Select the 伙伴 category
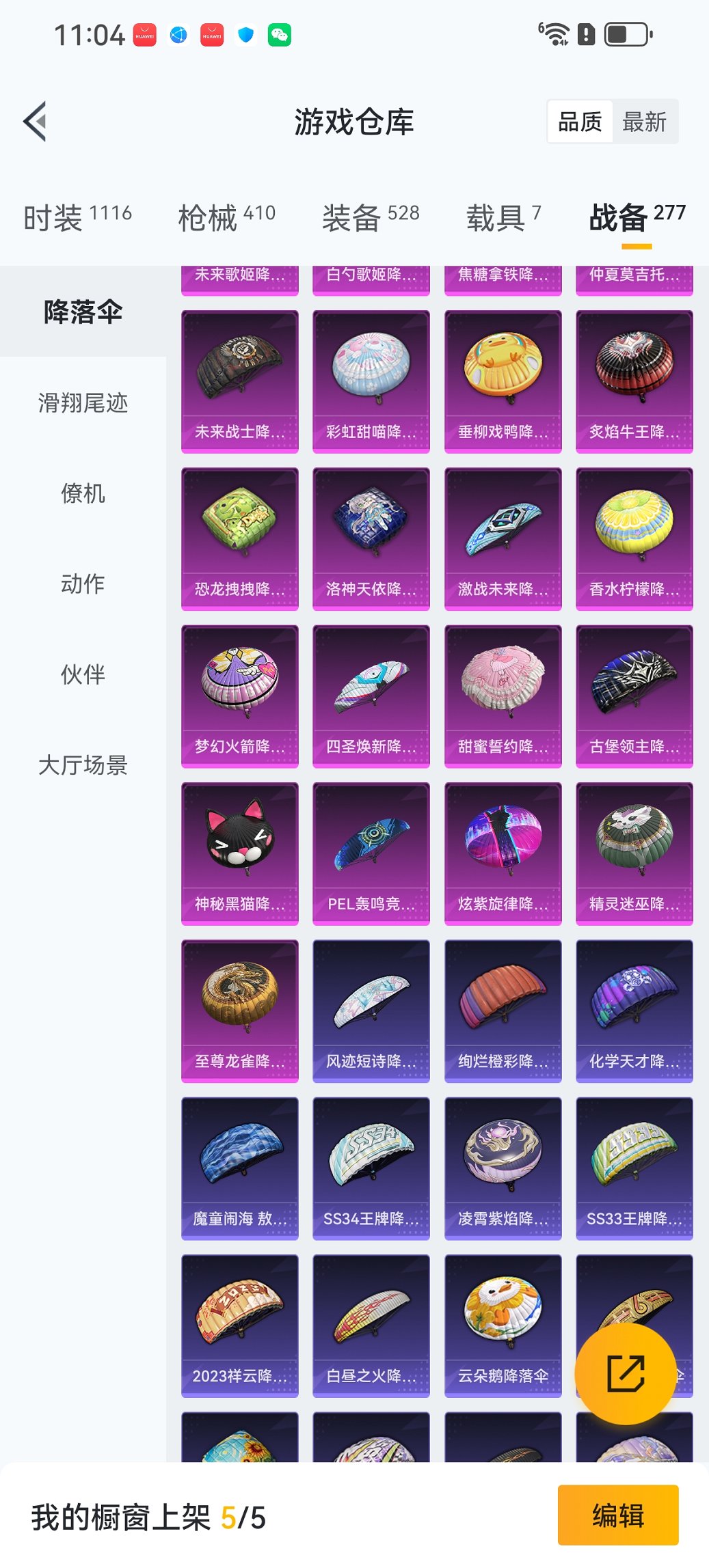 tap(83, 674)
